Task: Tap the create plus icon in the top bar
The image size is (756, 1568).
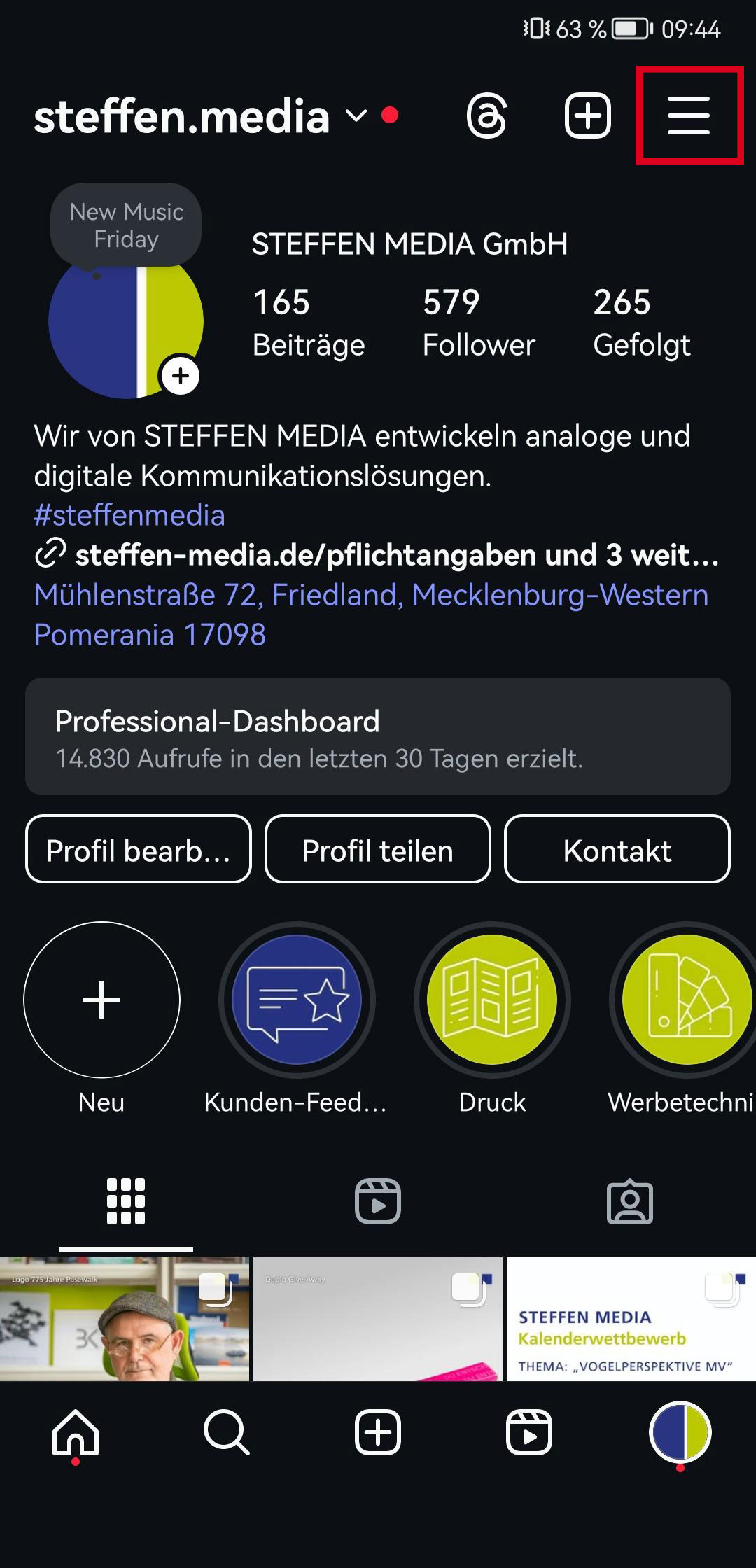Action: click(x=588, y=115)
